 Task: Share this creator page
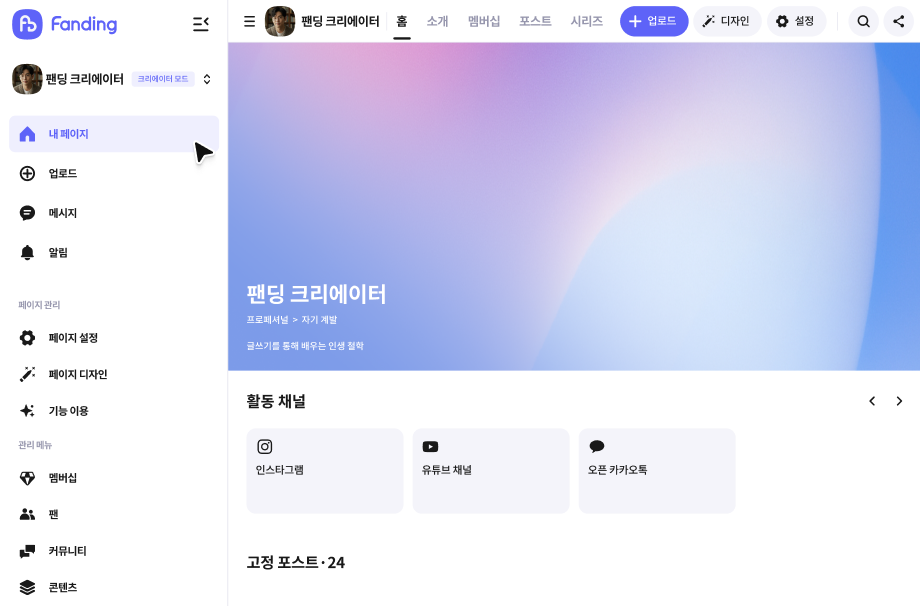tap(899, 21)
